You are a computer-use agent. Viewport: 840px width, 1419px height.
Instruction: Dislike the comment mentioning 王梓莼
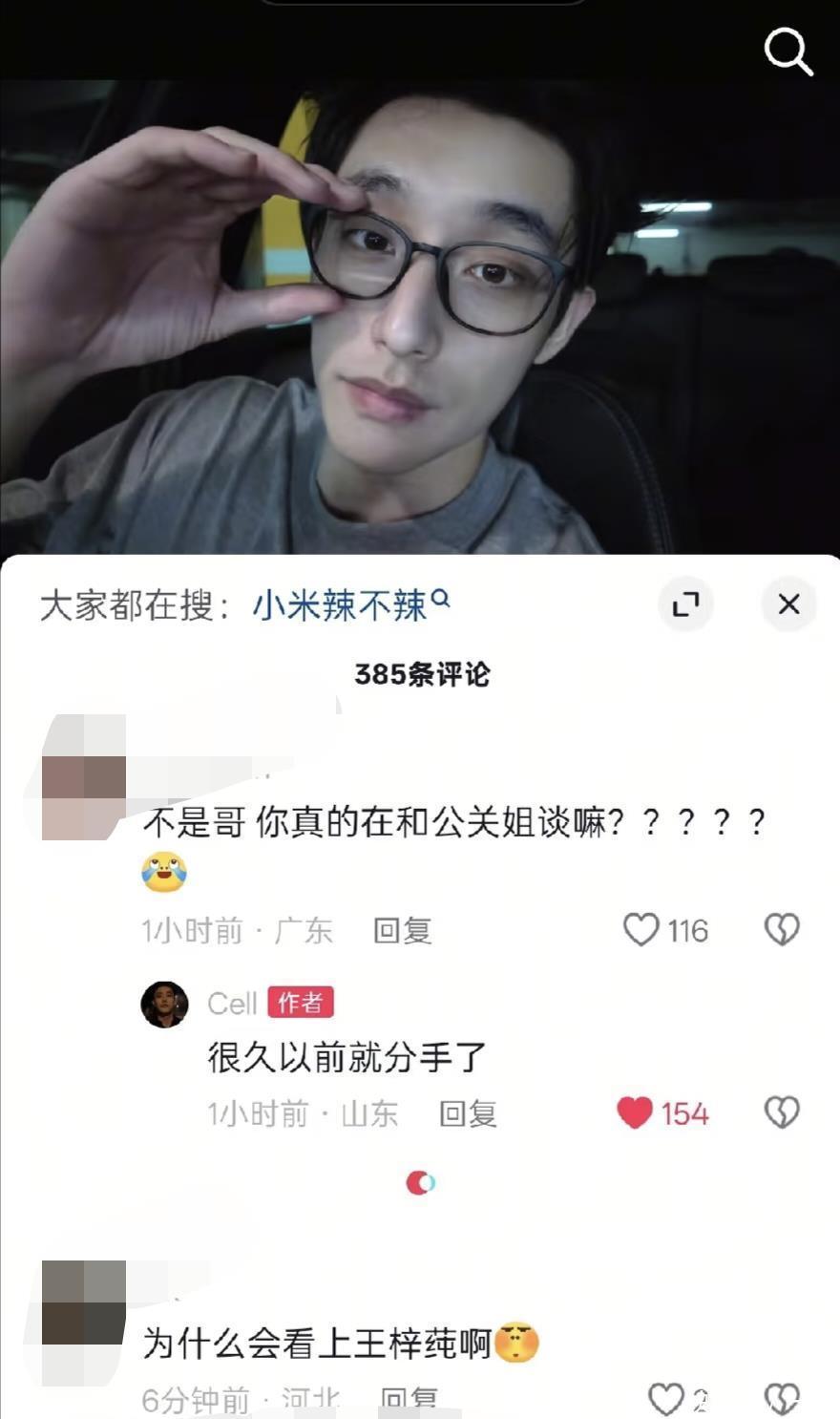coord(782,1399)
